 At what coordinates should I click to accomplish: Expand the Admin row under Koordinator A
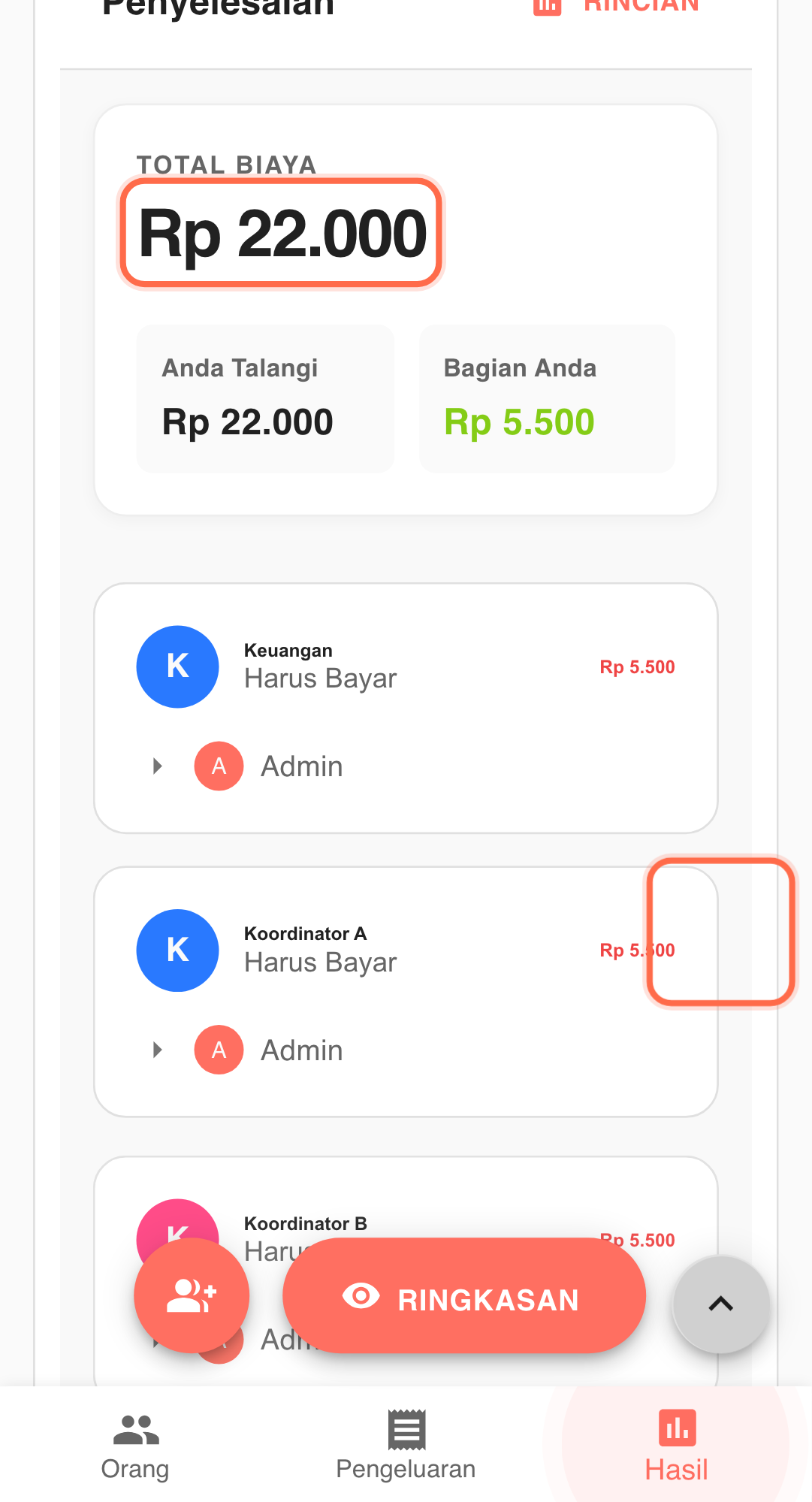157,1050
